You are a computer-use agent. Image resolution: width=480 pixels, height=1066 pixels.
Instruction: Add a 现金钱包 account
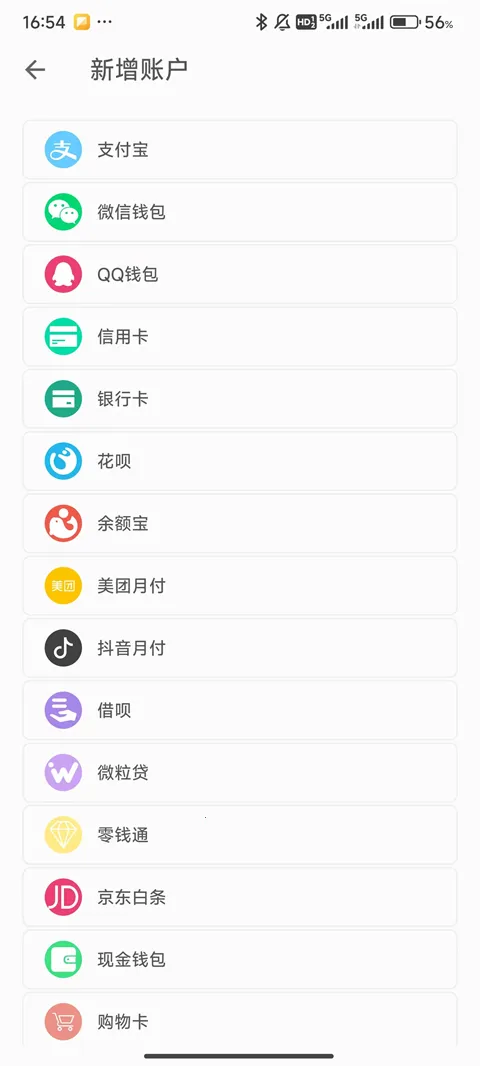point(240,960)
